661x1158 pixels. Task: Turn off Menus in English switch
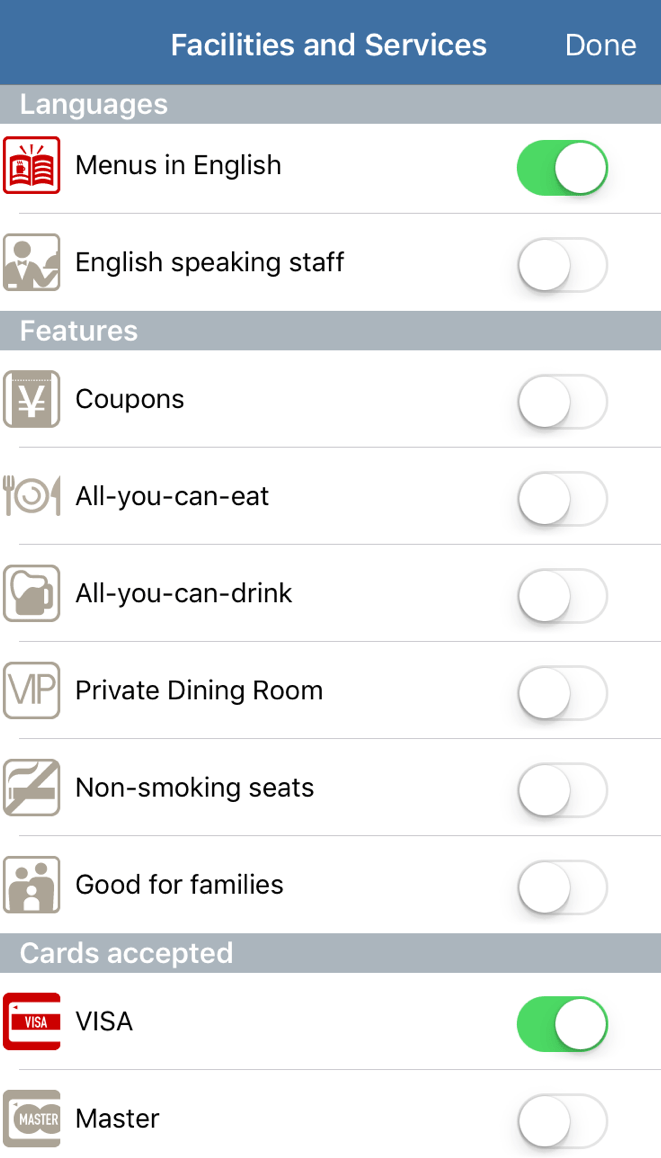(x=562, y=168)
